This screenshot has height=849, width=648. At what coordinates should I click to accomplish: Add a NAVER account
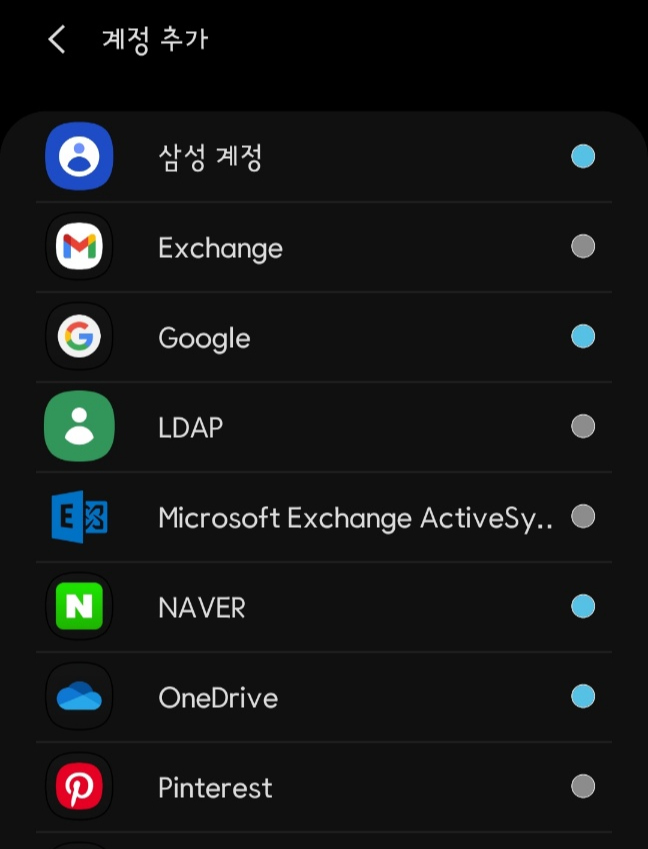324,606
